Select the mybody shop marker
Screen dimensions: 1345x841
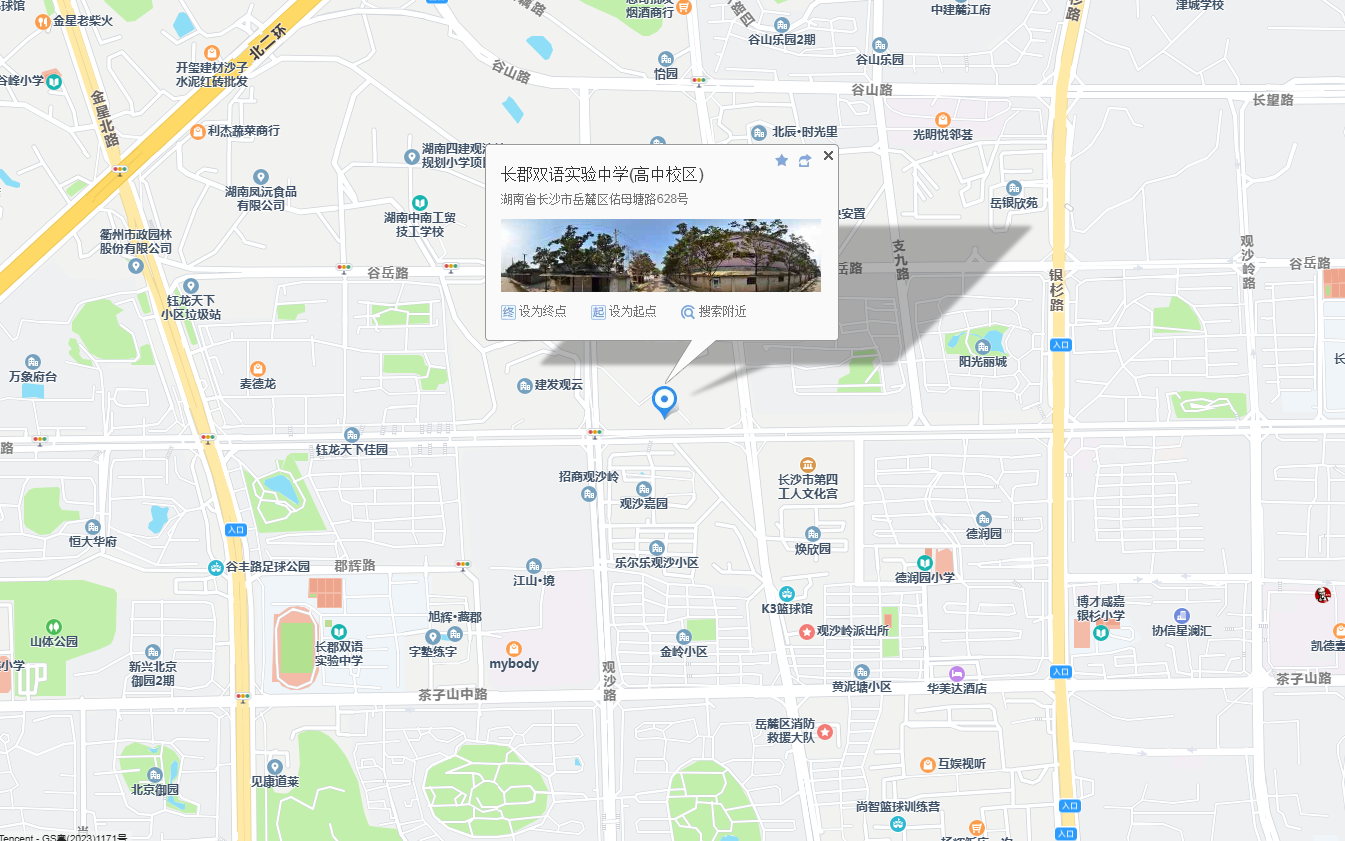click(514, 649)
